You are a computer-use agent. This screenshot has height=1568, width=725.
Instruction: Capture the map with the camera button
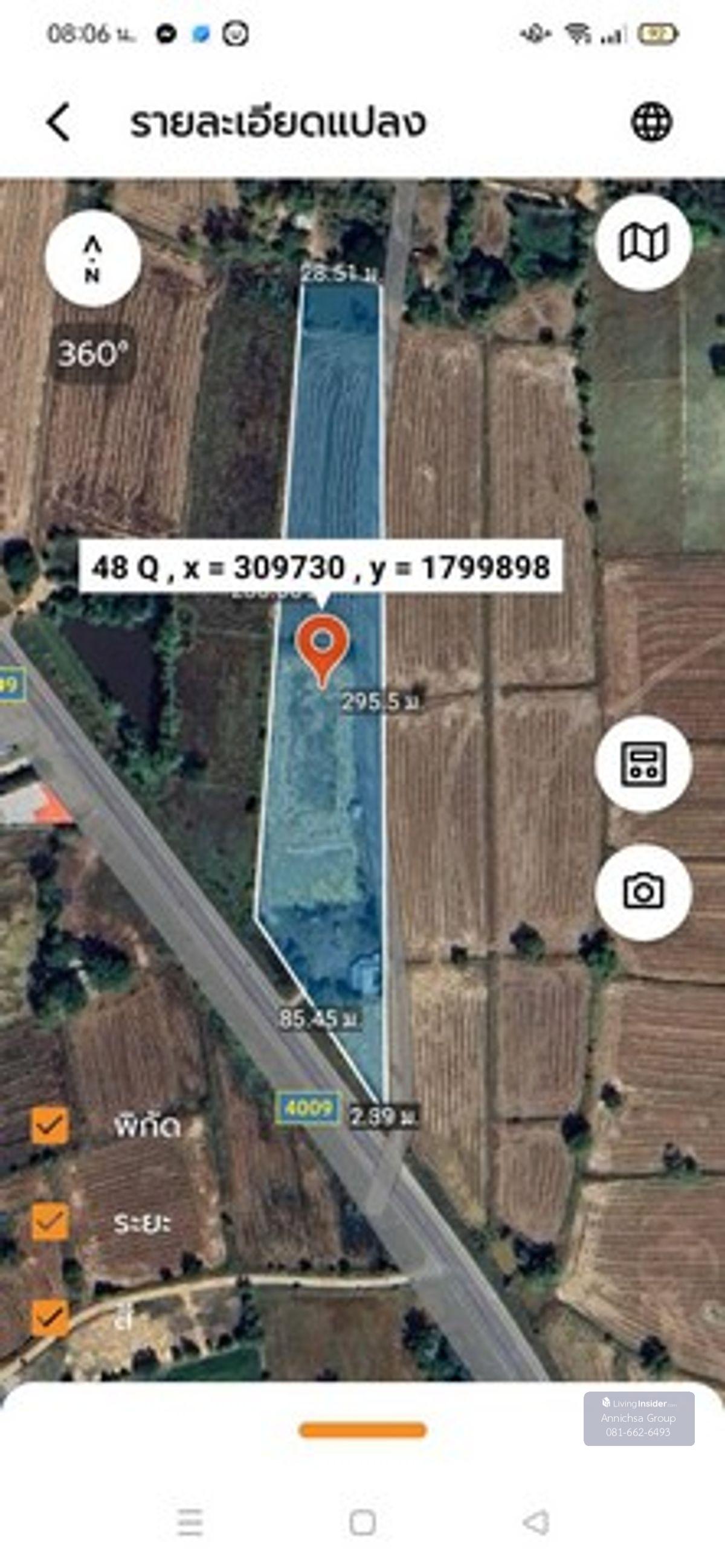pyautogui.click(x=643, y=892)
